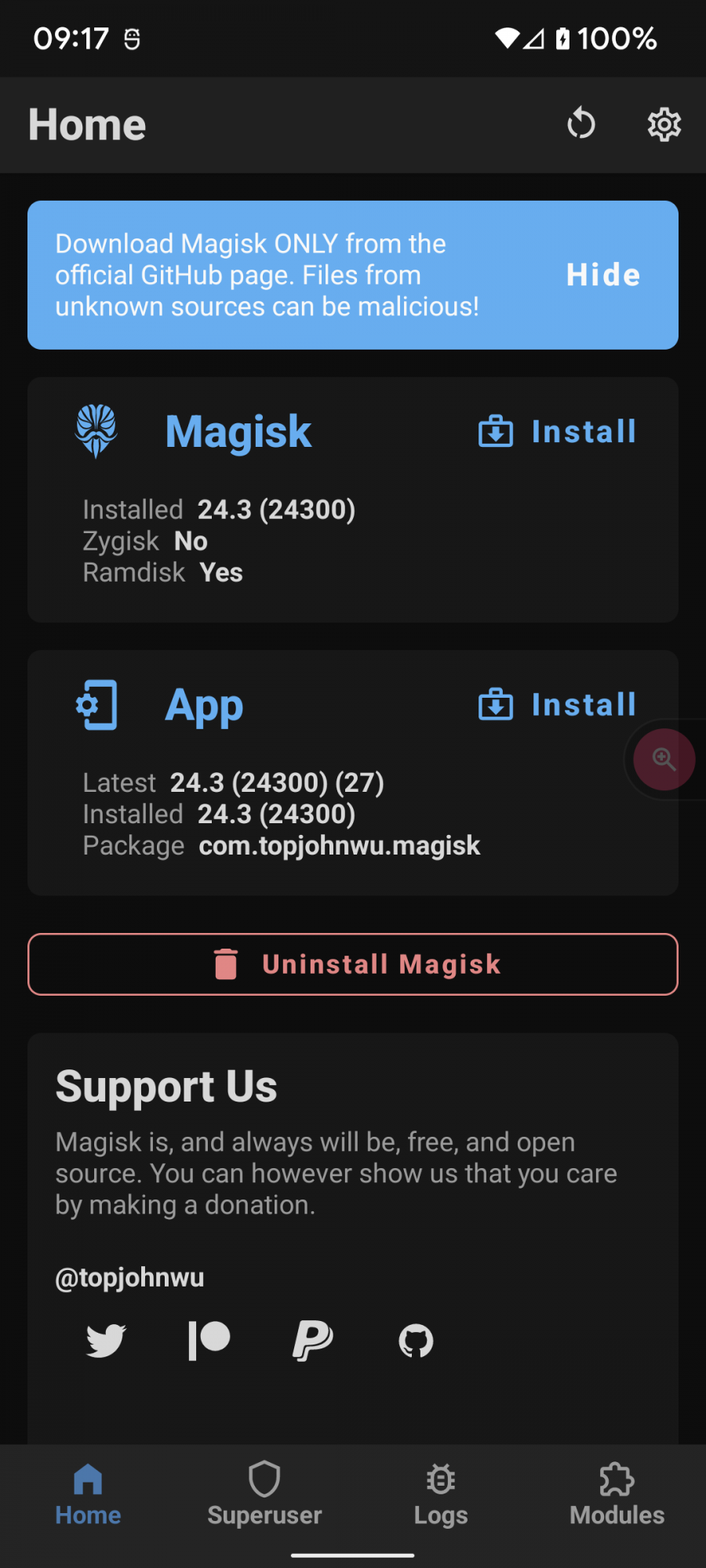The width and height of the screenshot is (706, 1568).
Task: Tap the floating magnifier zoom button
Action: coord(664,759)
